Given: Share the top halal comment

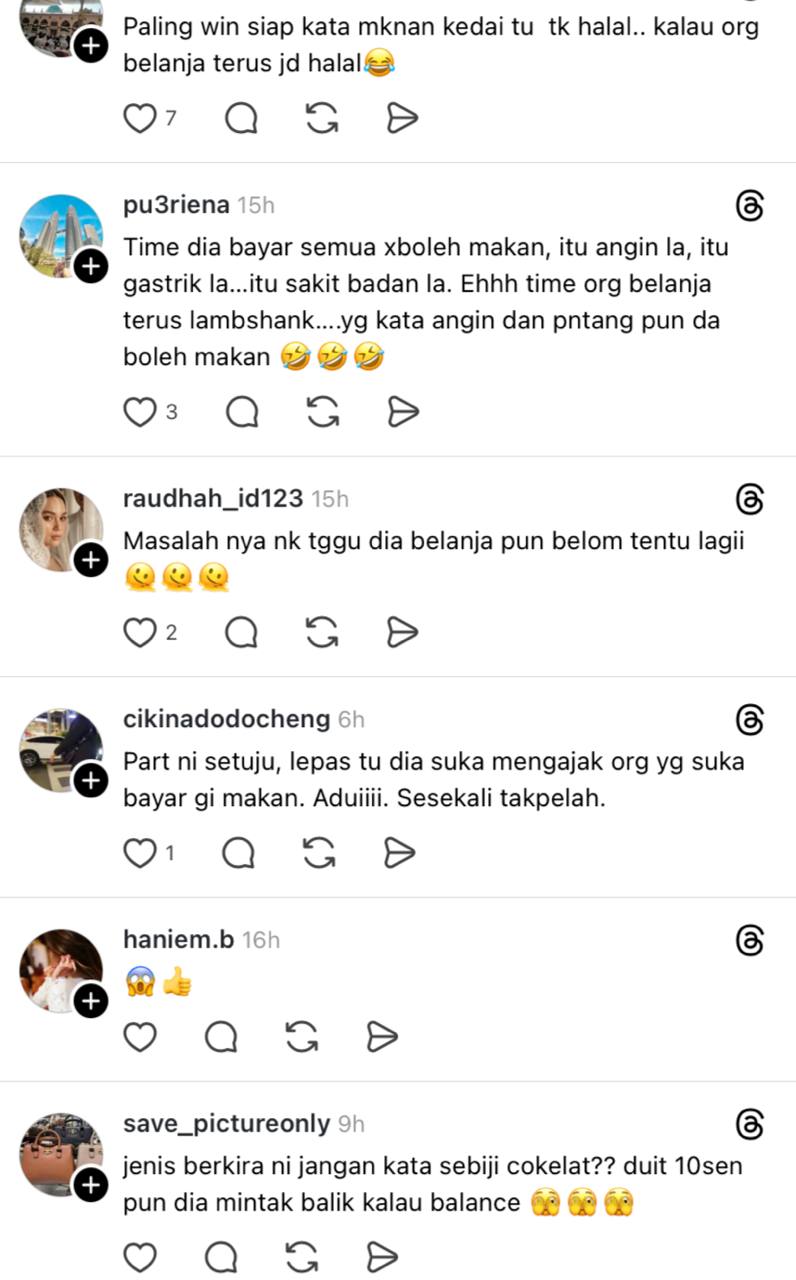Looking at the screenshot, I should pyautogui.click(x=401, y=119).
